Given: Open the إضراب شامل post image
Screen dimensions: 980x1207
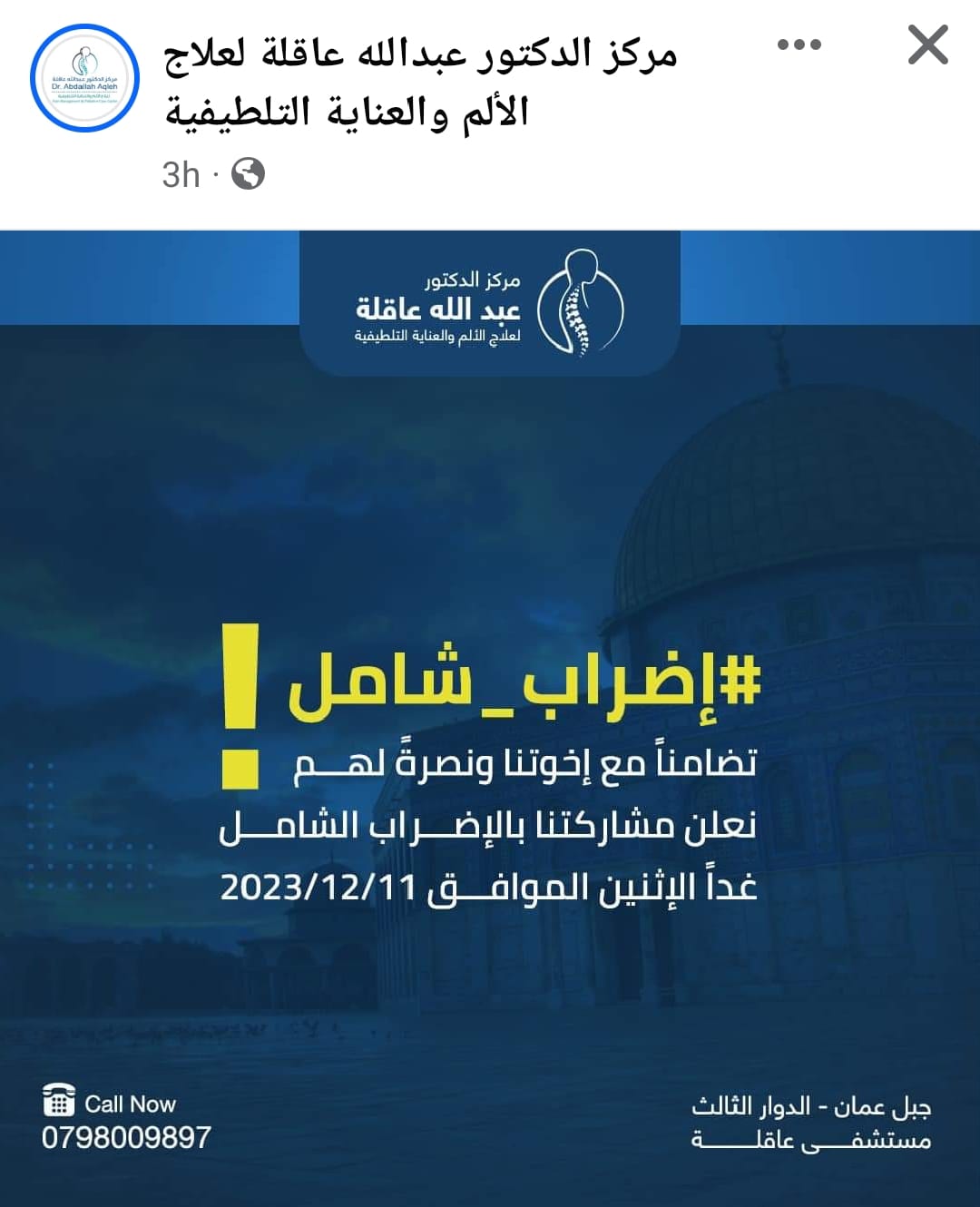Looking at the screenshot, I should [490, 717].
